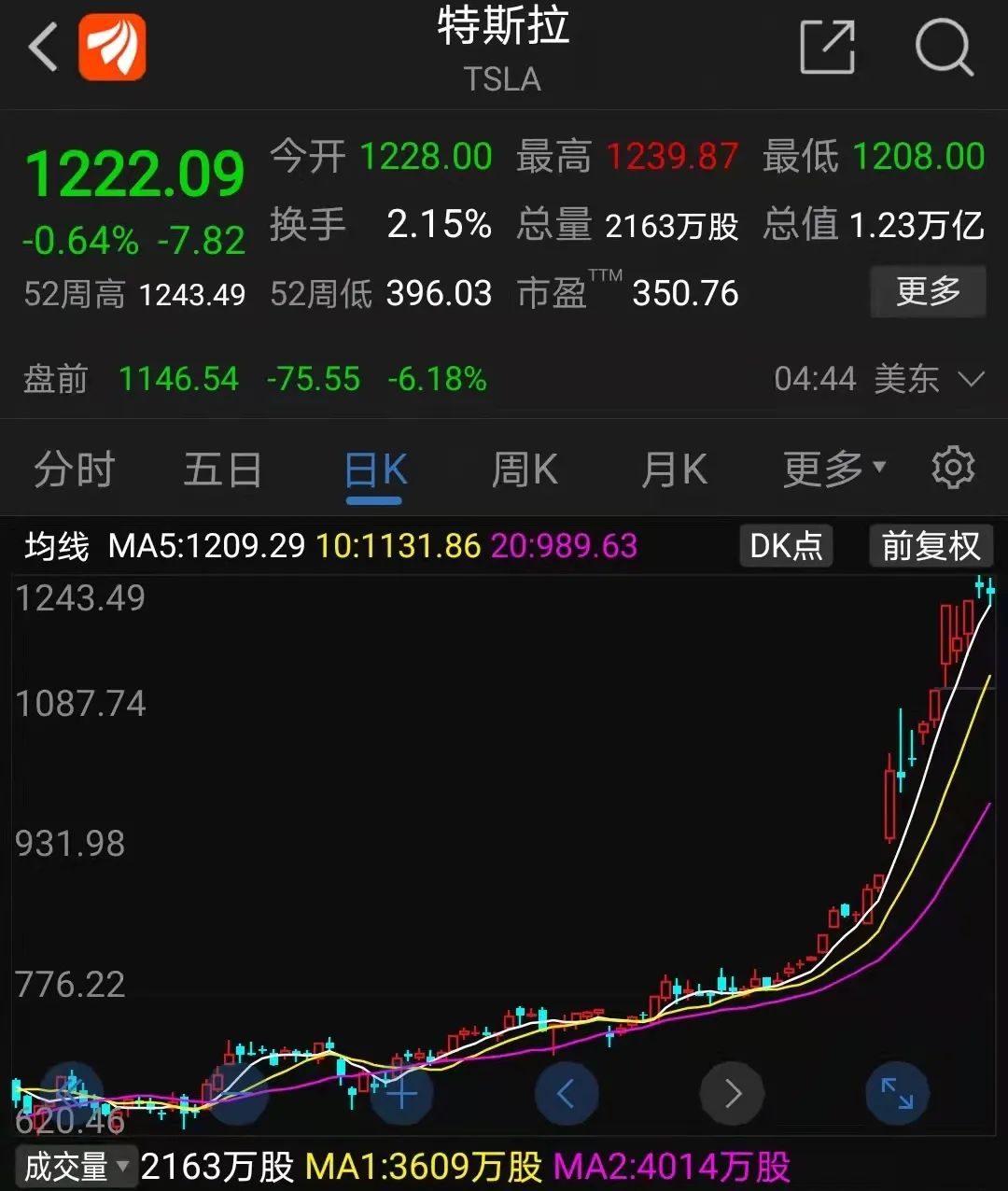
Task: Open the 成交量 indicator dropdown
Action: [77, 1167]
